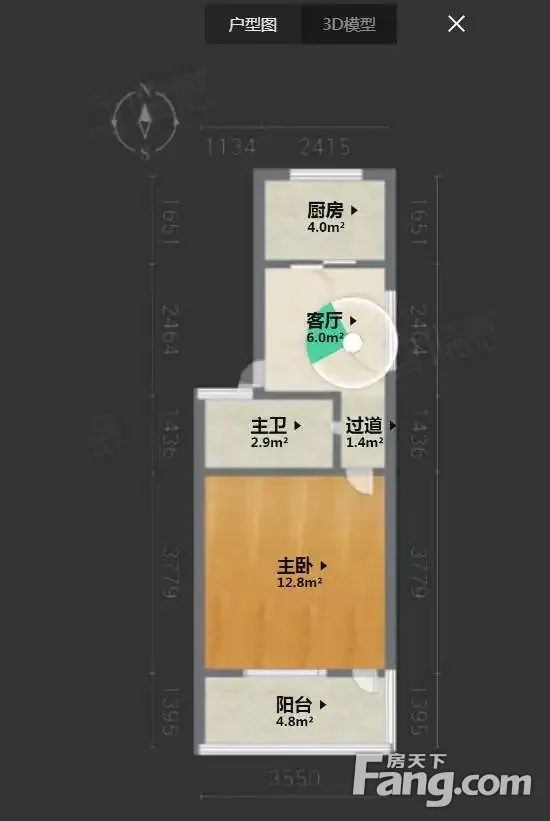550x821 pixels.
Task: Enter the 主卧 bedroom view
Action: coord(302,565)
